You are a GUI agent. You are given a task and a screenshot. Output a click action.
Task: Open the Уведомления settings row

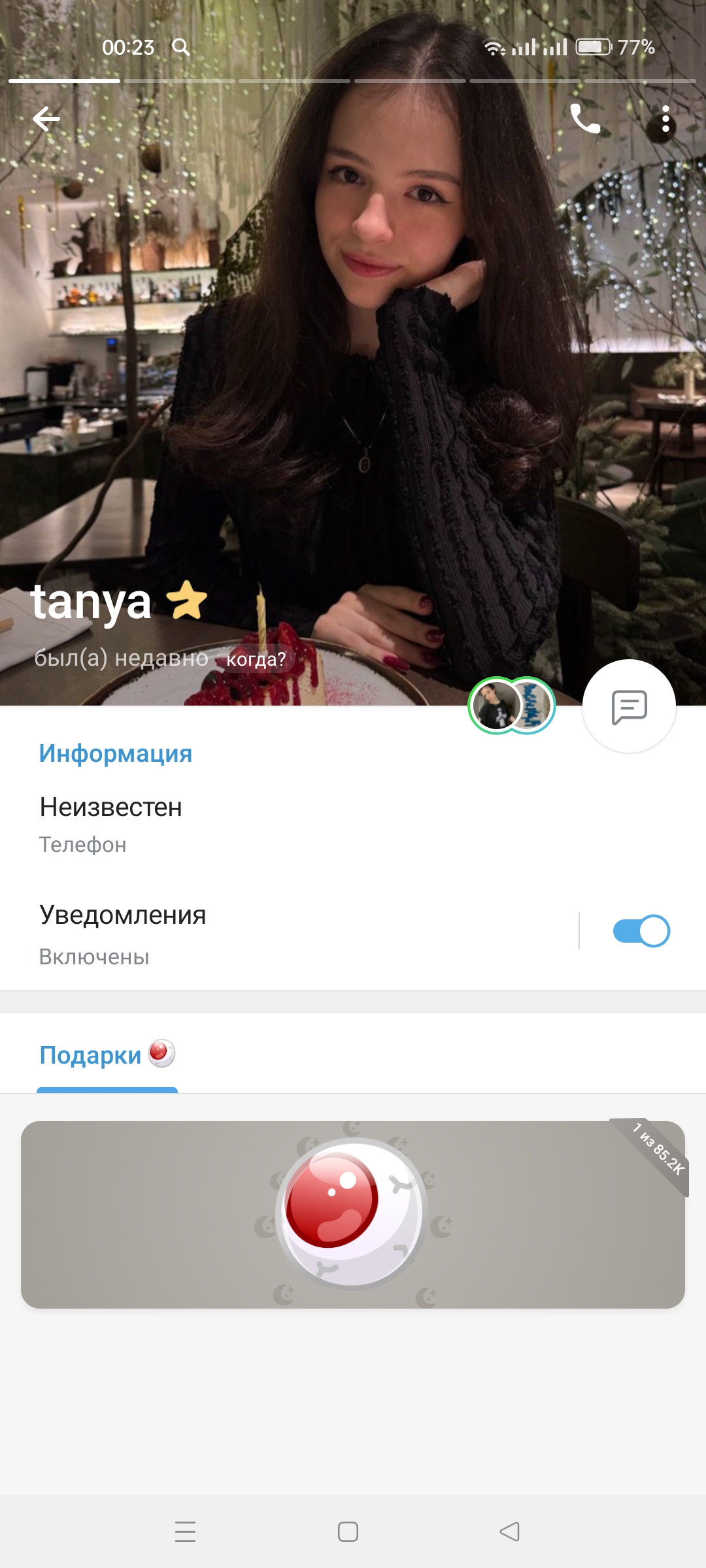(x=288, y=934)
